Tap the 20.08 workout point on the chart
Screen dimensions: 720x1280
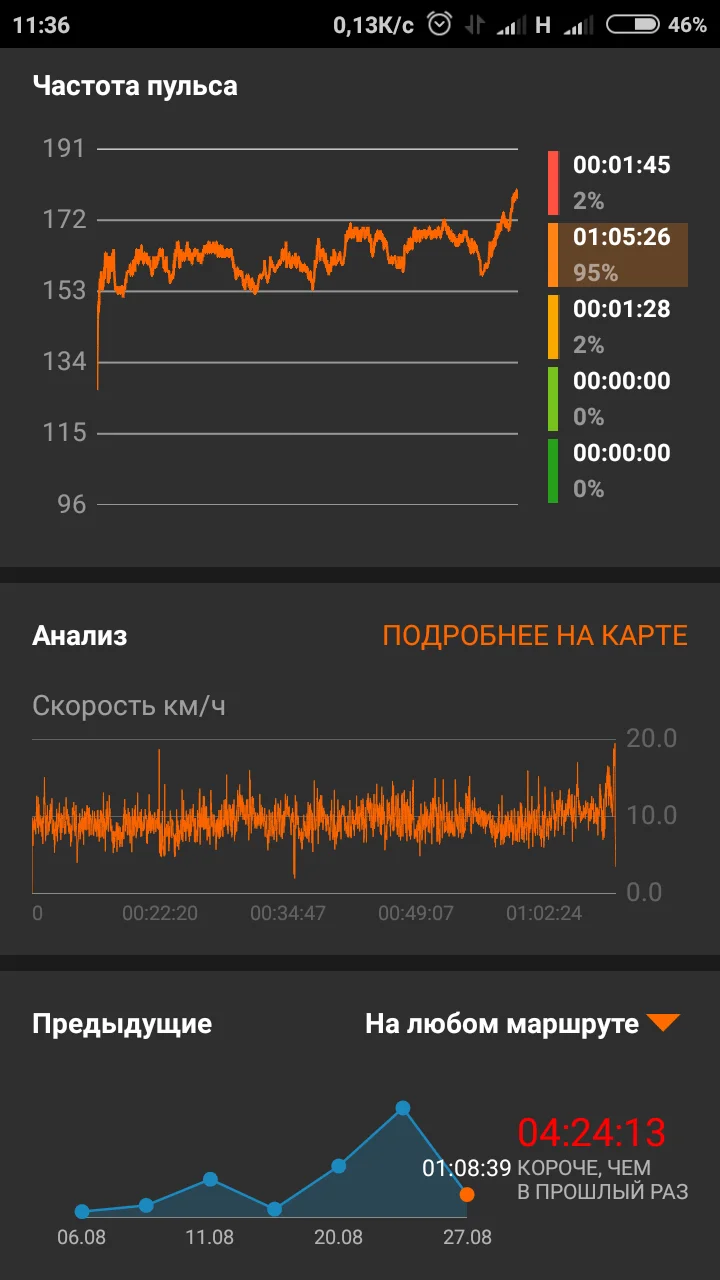tap(339, 1166)
